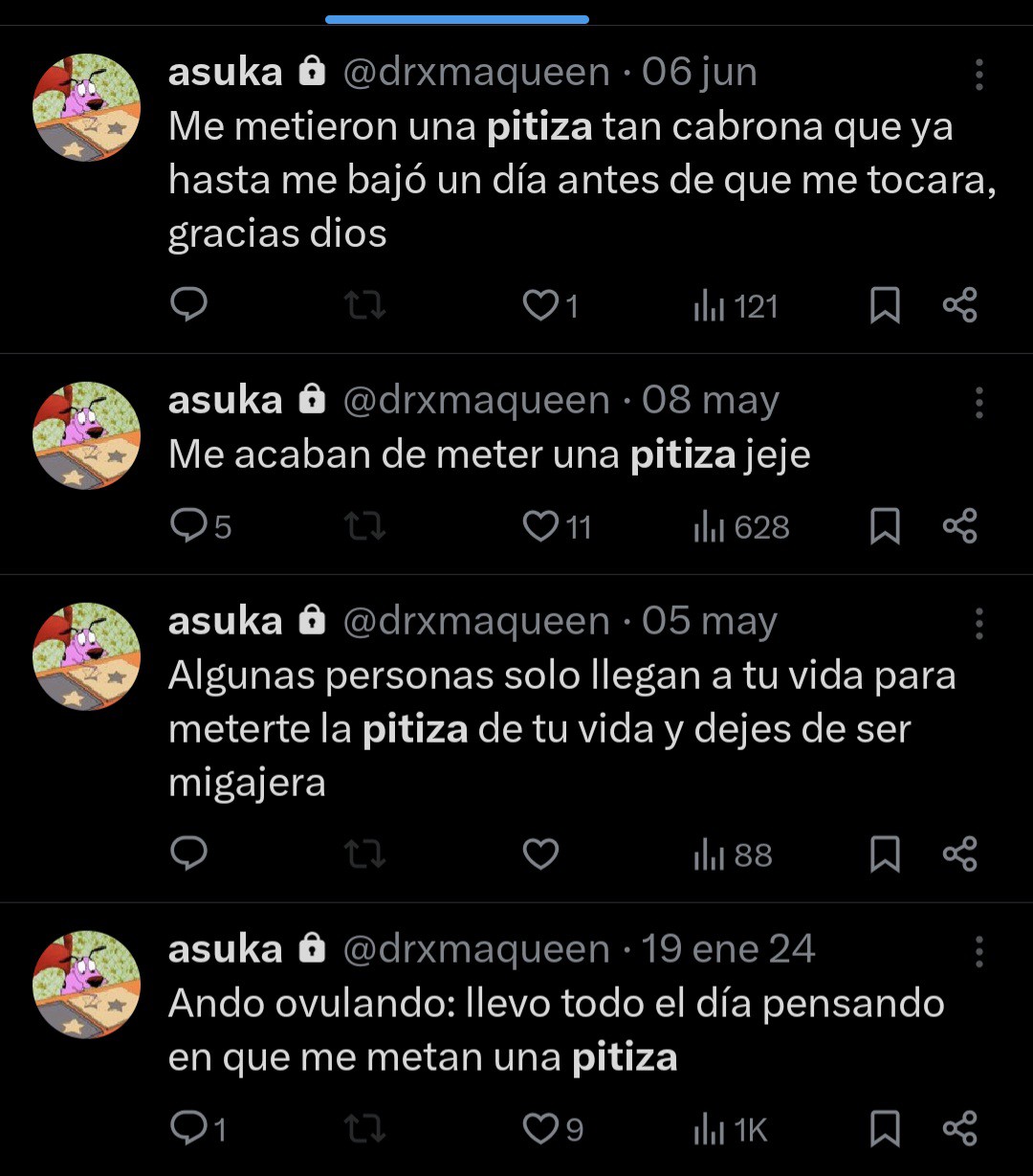Bookmark the 19 ene 24 tweet
This screenshot has width=1033, height=1176.
click(885, 1129)
